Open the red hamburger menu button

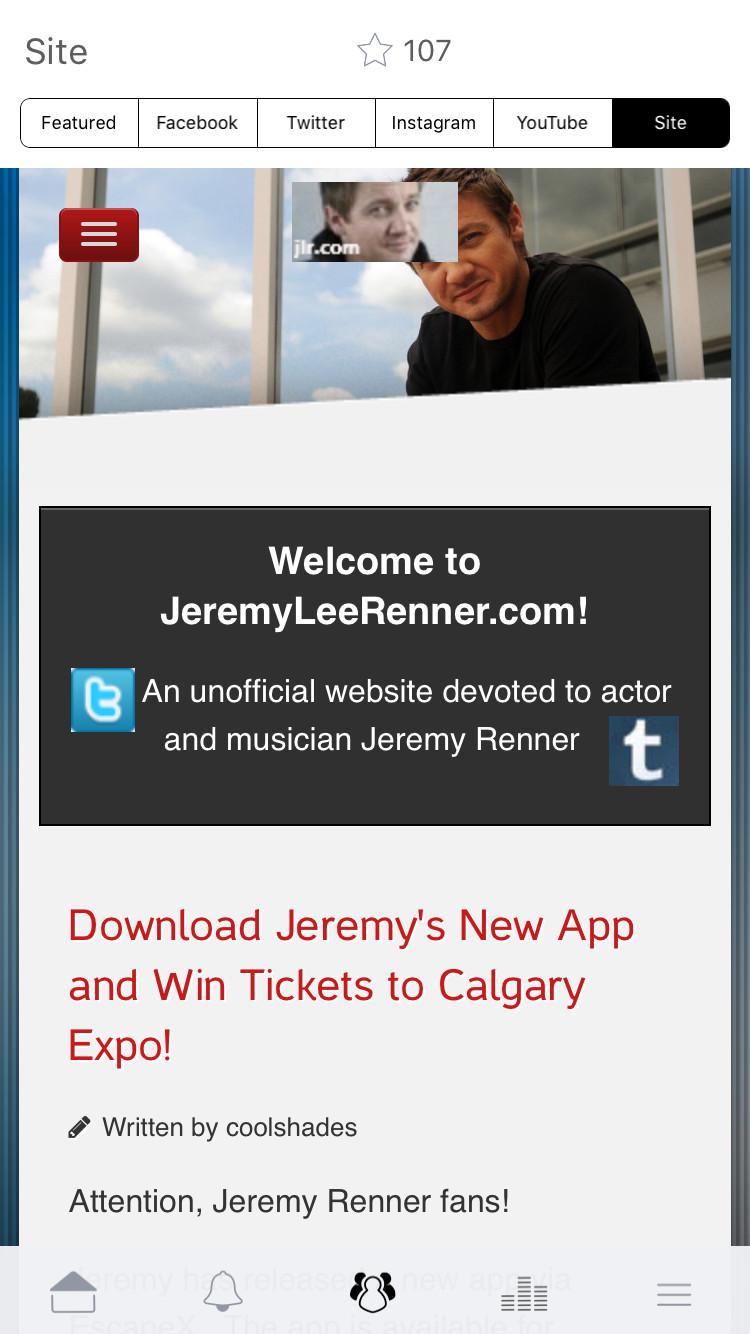(x=99, y=235)
